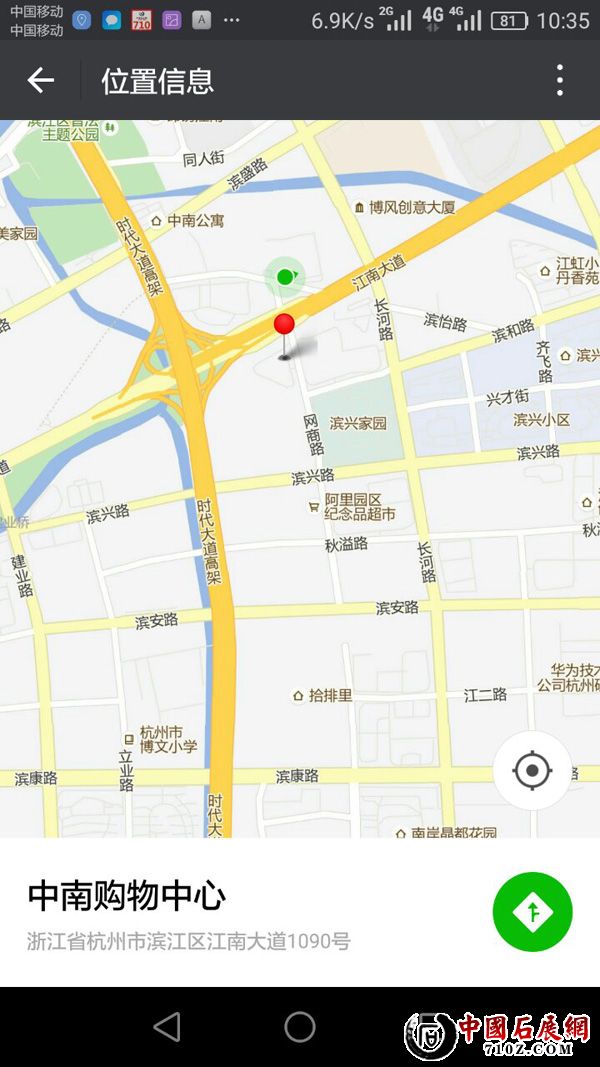Screen dimensions: 600x1067
Task: Tap the red location pin
Action: pos(284,326)
